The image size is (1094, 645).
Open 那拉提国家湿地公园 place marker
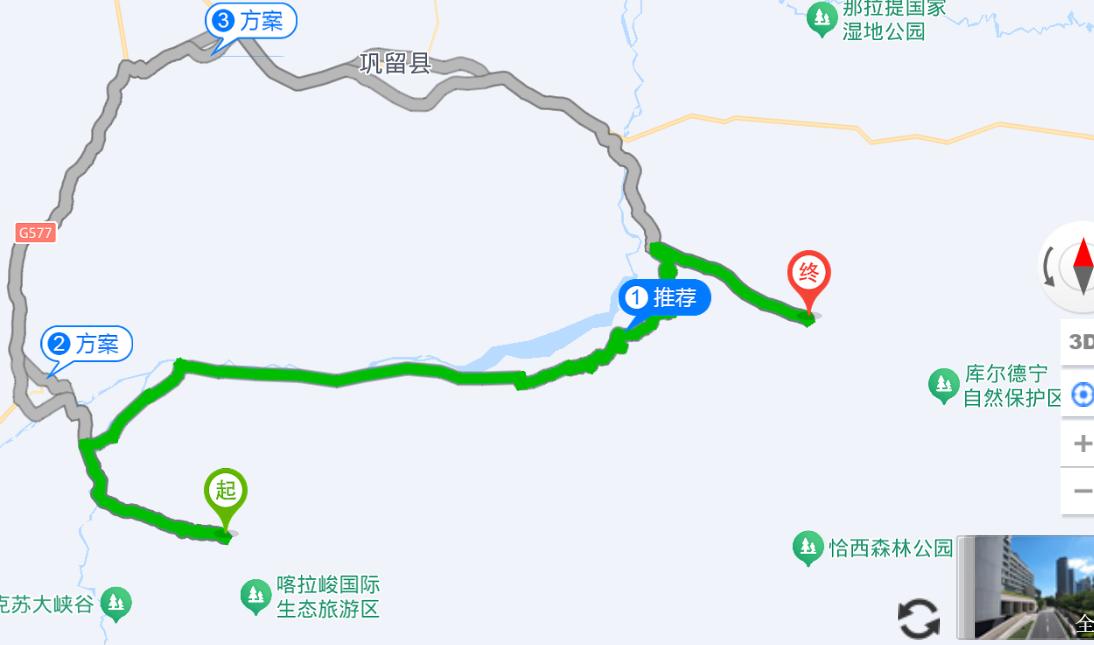(x=822, y=18)
